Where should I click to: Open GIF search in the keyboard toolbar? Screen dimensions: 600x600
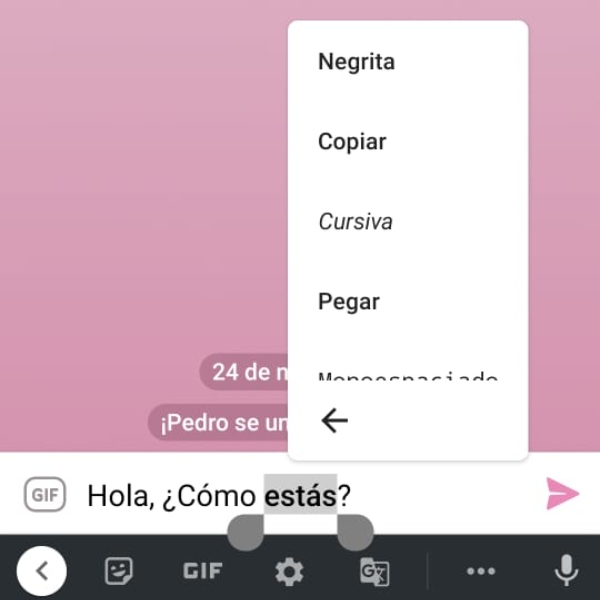202,571
